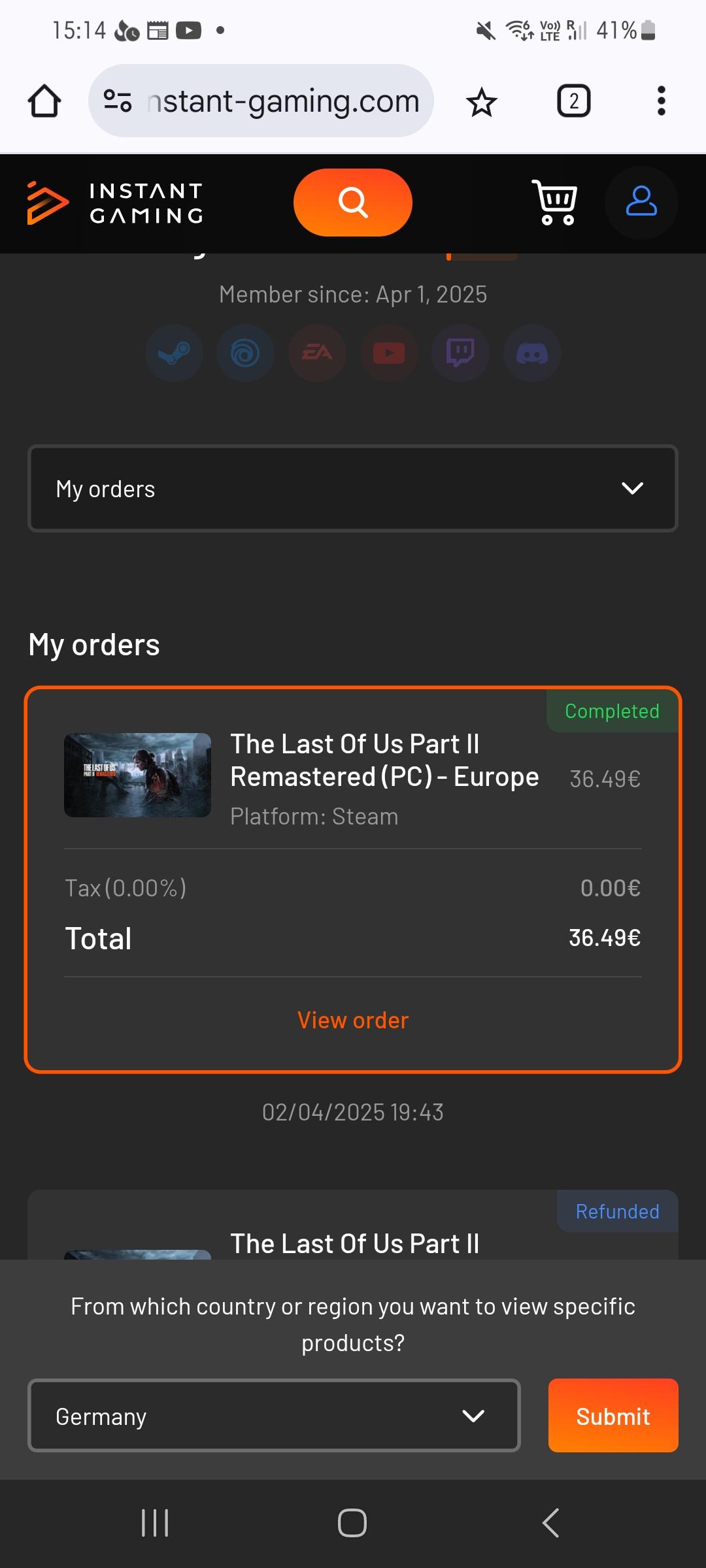
Task: Go to the browser home page
Action: pos(44,101)
